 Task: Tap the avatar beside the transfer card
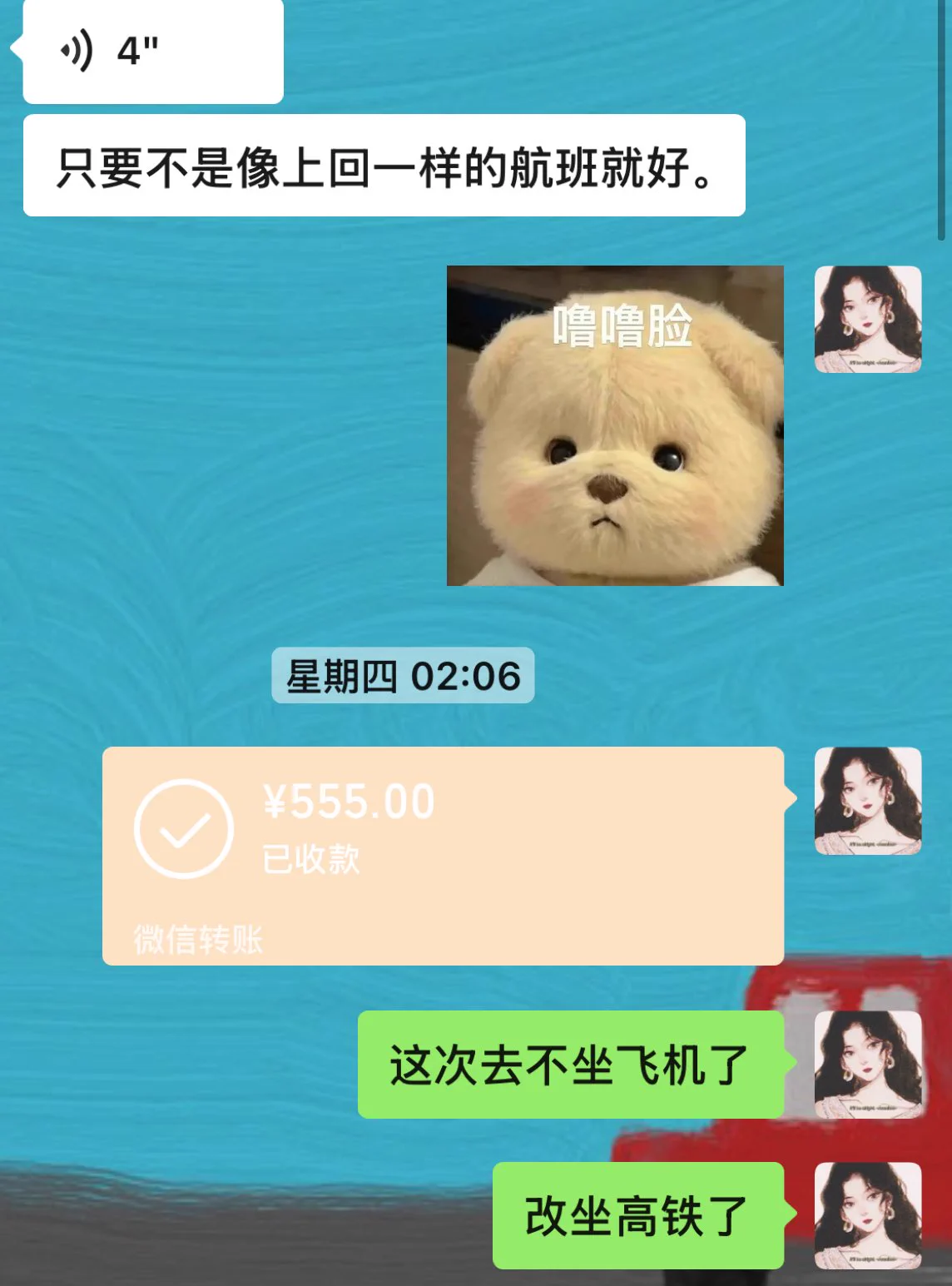[867, 801]
